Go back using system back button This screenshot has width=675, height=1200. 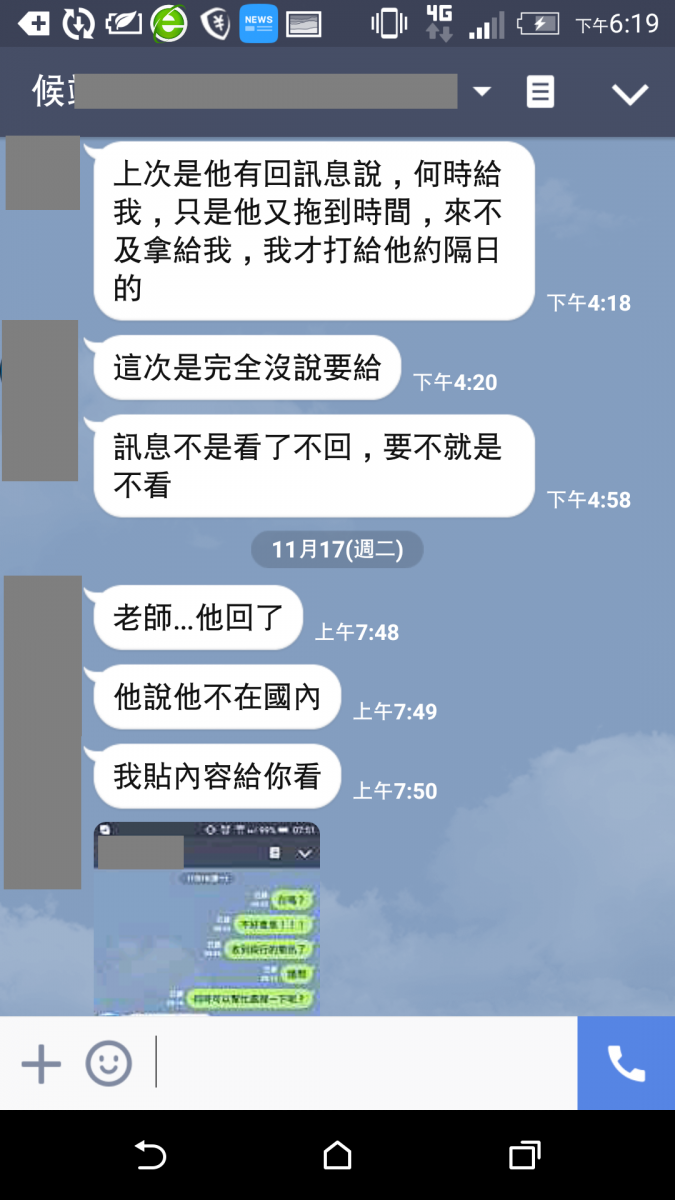pyautogui.click(x=150, y=1156)
